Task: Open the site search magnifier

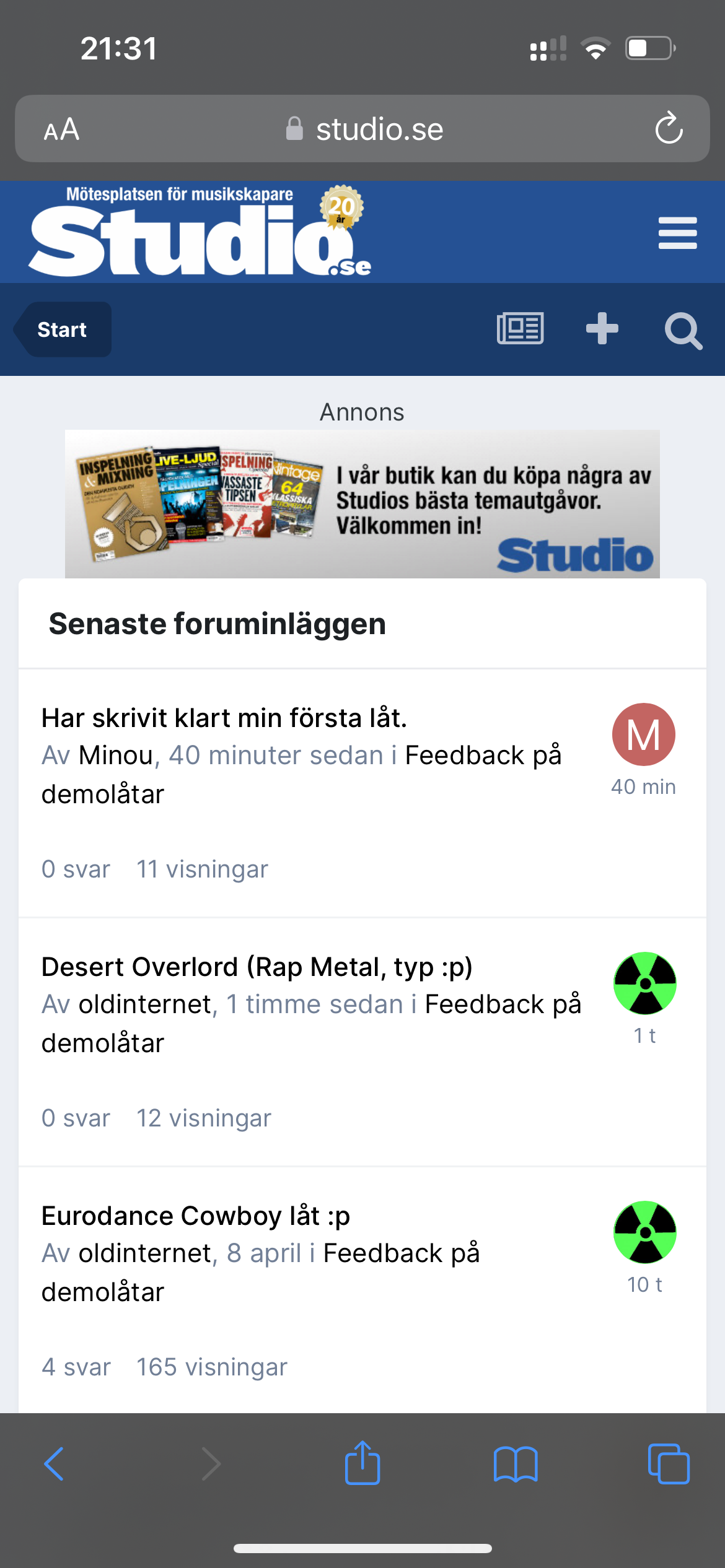Action: point(683,331)
